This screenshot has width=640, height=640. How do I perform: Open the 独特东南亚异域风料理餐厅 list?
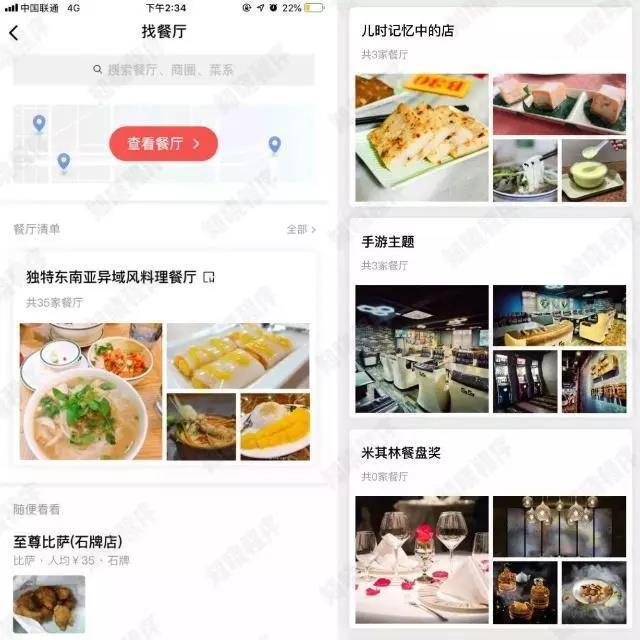tap(112, 278)
